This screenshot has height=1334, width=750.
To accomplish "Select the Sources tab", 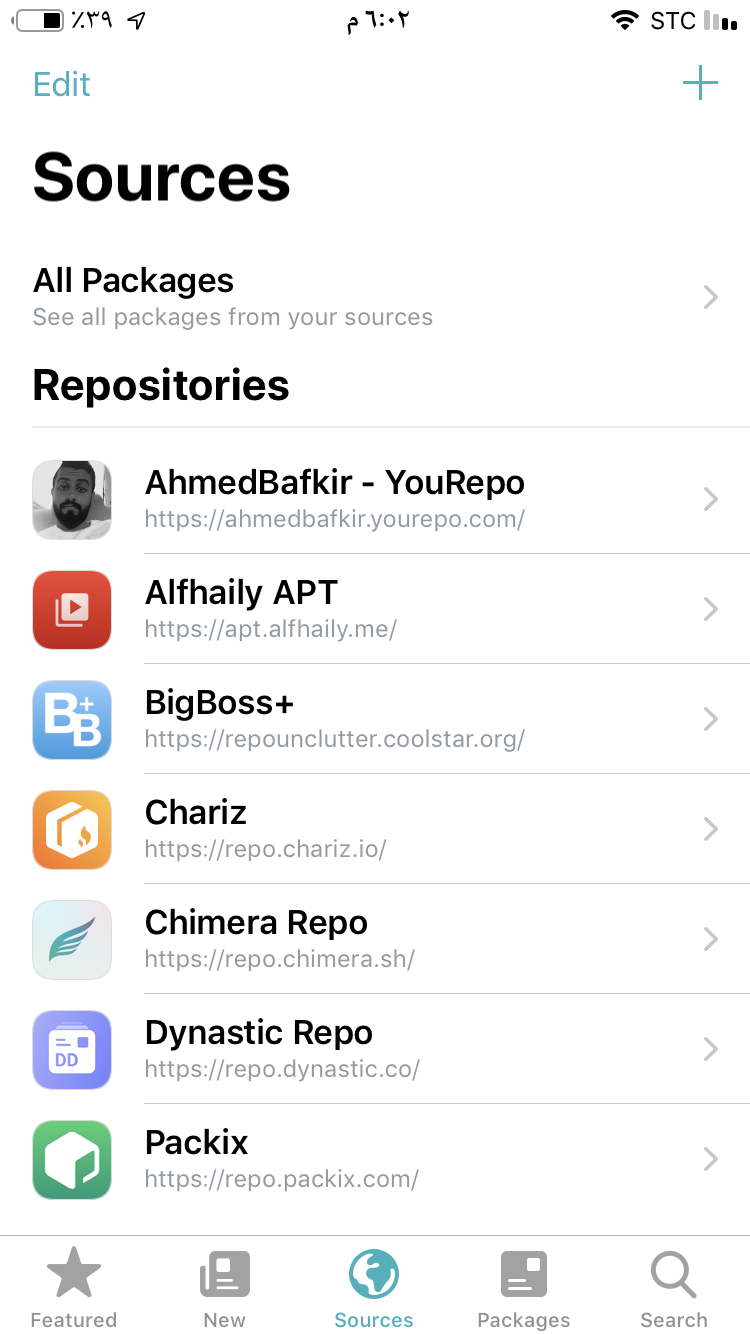I will point(374,1287).
